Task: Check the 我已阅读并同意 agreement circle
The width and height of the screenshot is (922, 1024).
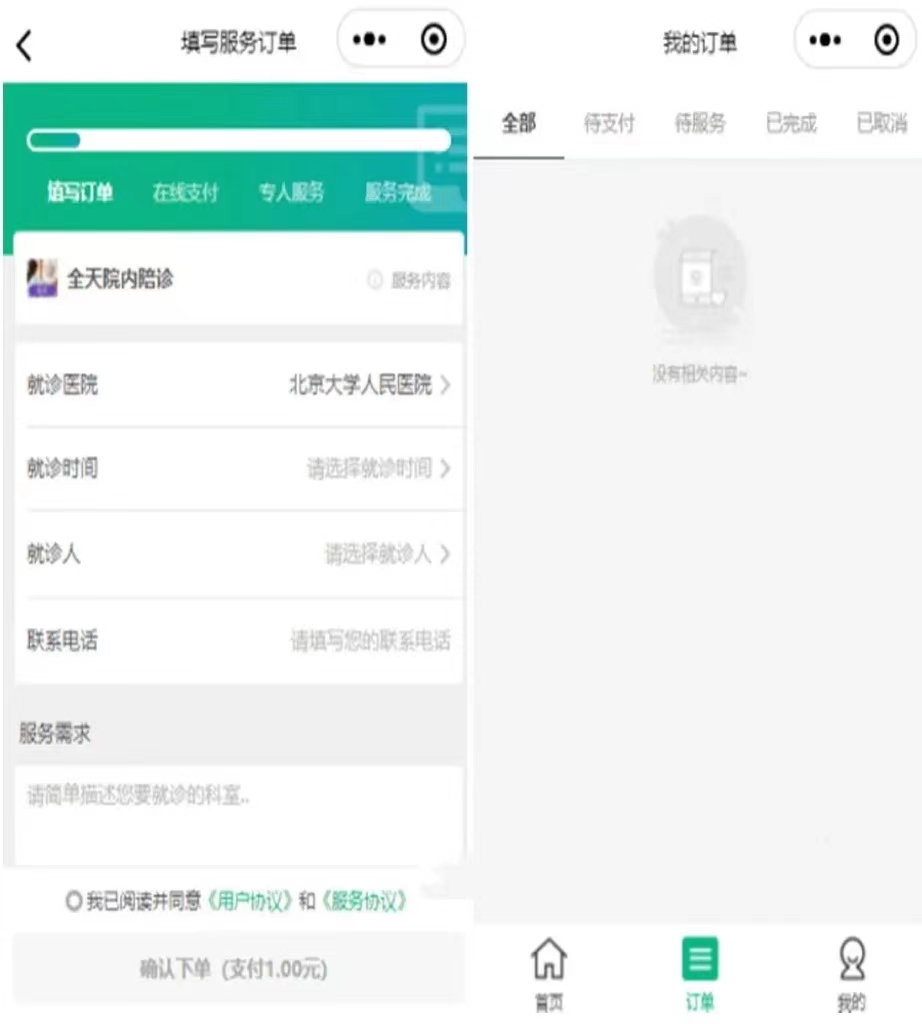Action: coord(73,902)
